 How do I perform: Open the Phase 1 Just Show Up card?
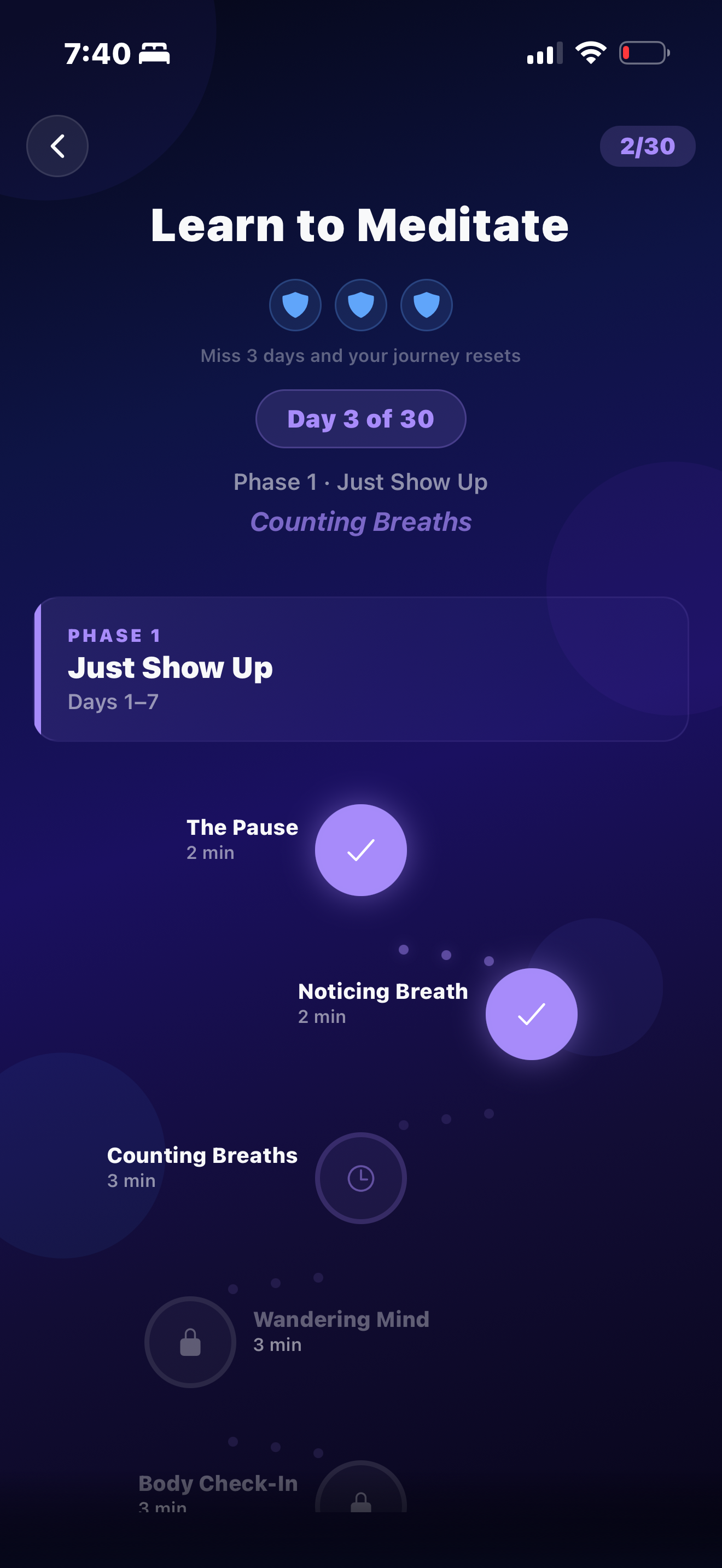360,668
